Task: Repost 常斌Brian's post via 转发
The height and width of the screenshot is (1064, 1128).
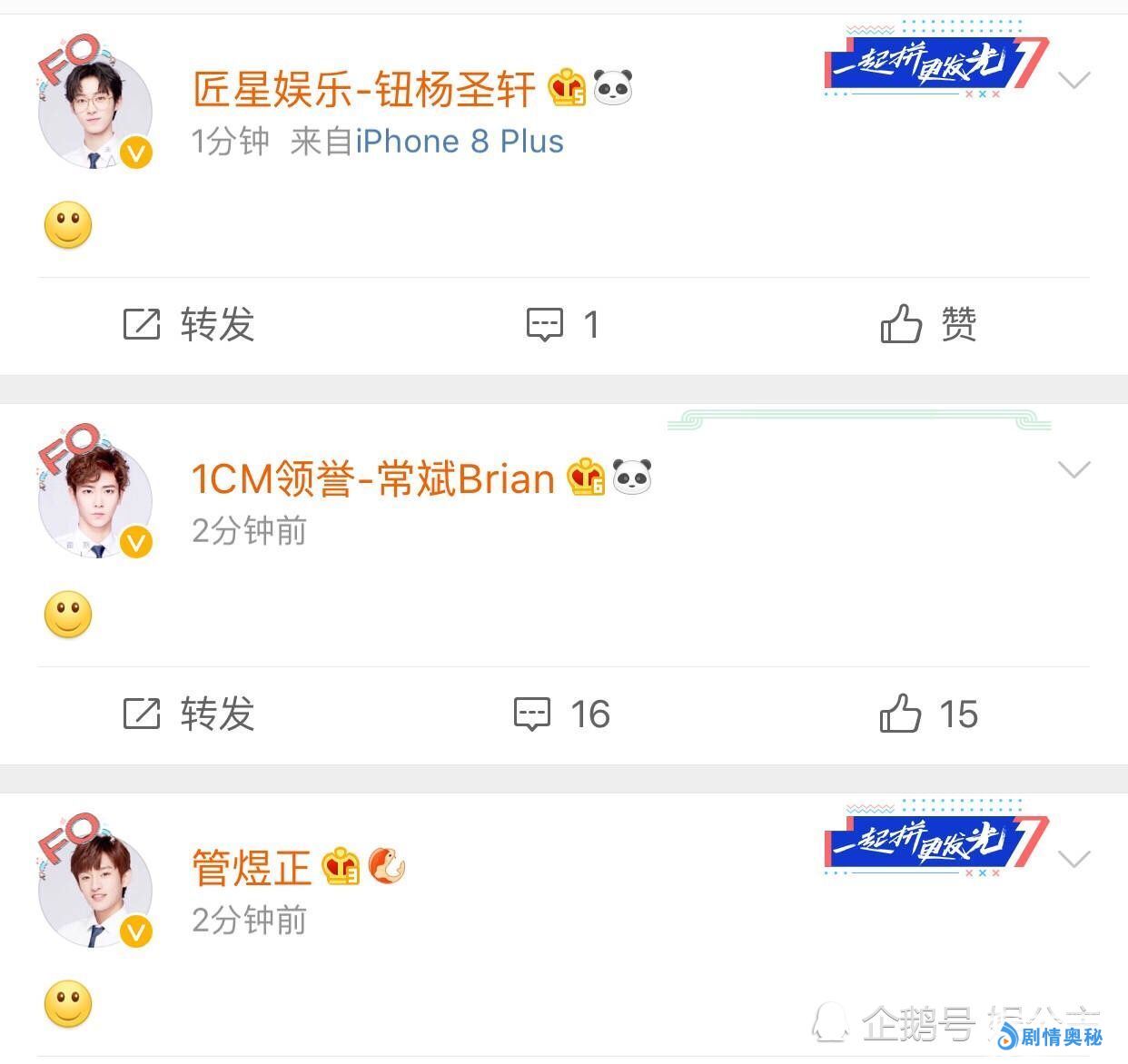Action: (189, 714)
